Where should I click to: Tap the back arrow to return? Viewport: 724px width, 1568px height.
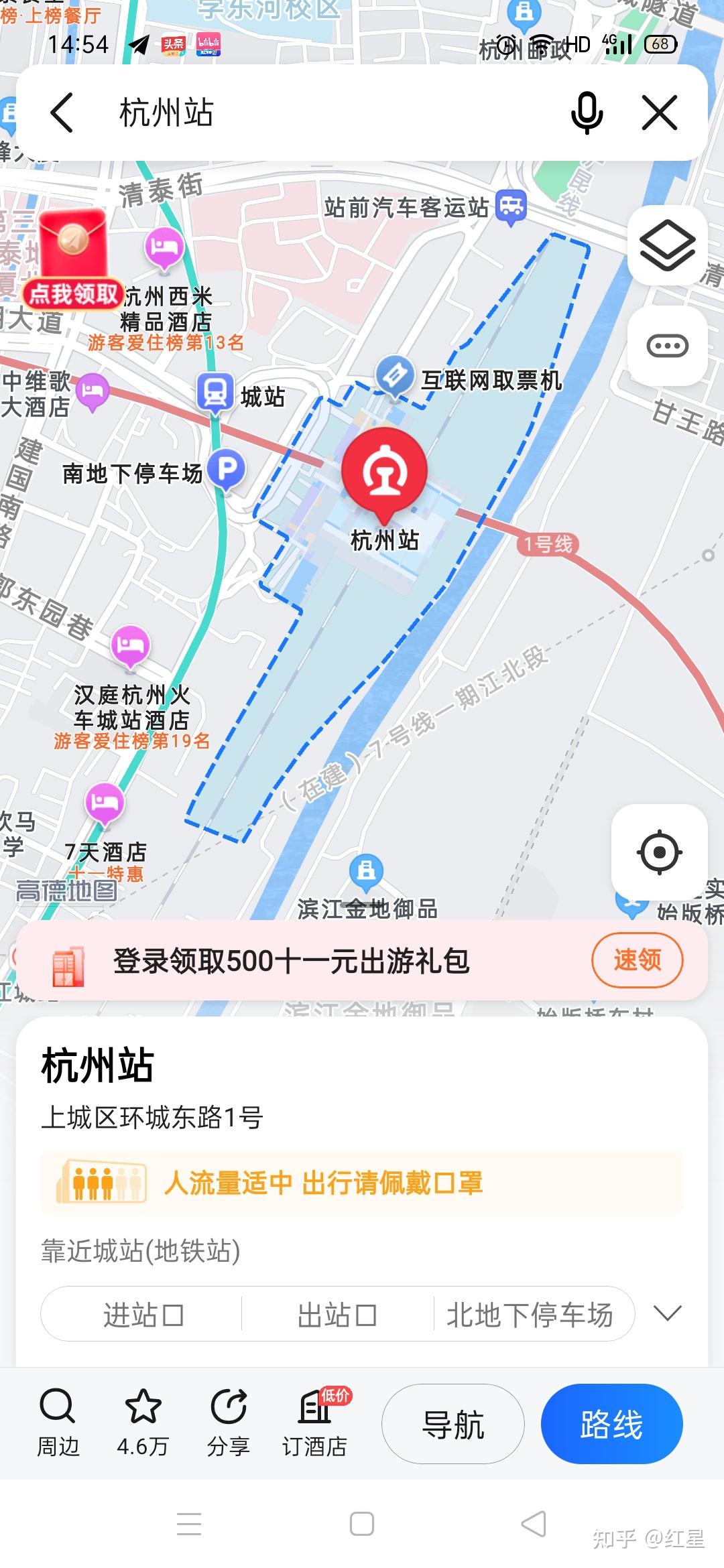[x=62, y=113]
